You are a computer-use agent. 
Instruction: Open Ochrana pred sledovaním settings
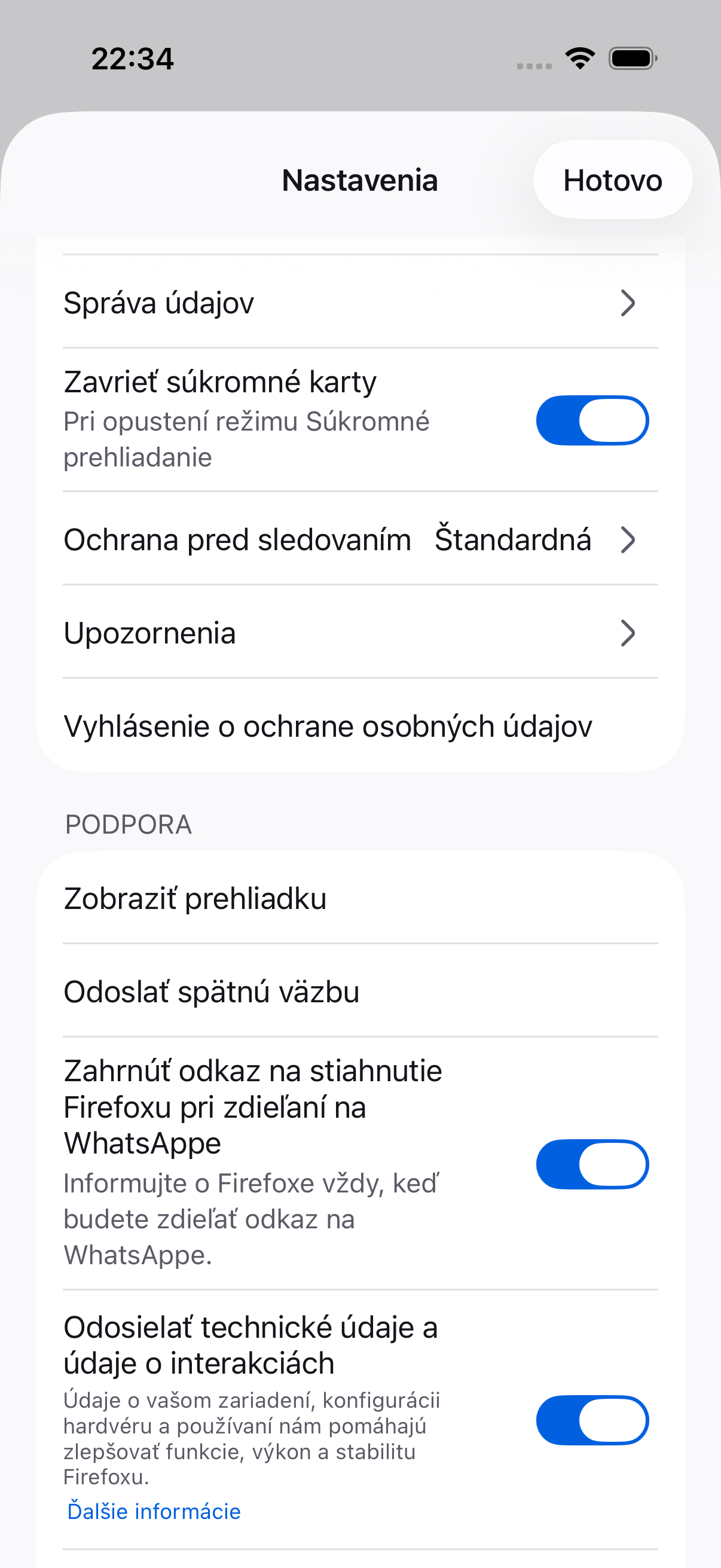click(360, 539)
